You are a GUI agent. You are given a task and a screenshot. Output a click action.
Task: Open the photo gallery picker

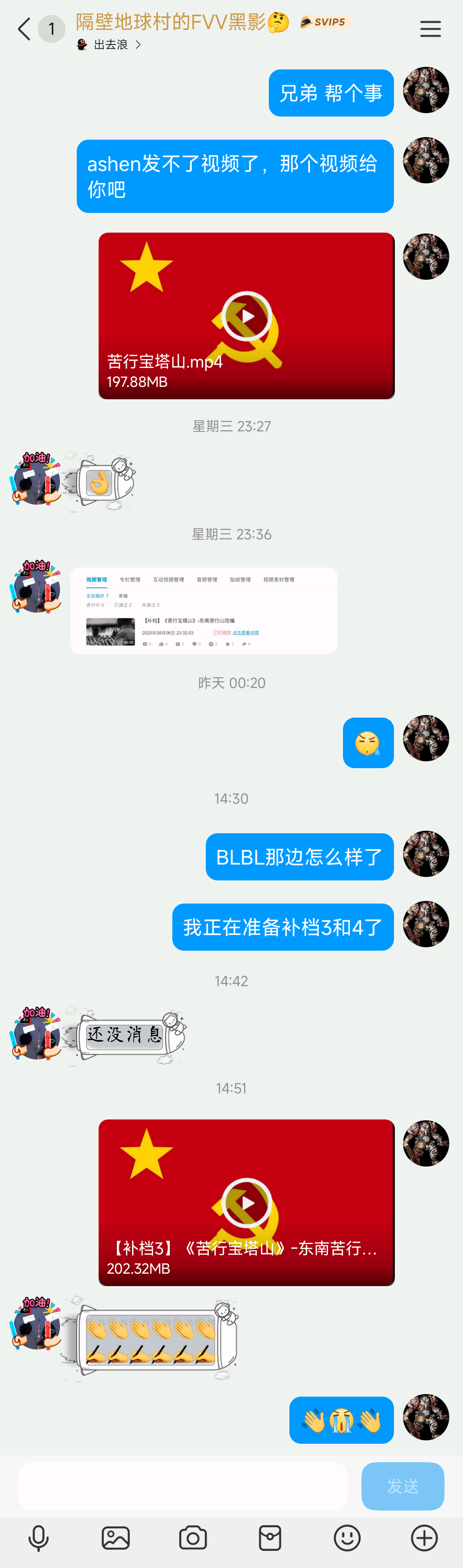116,1538
